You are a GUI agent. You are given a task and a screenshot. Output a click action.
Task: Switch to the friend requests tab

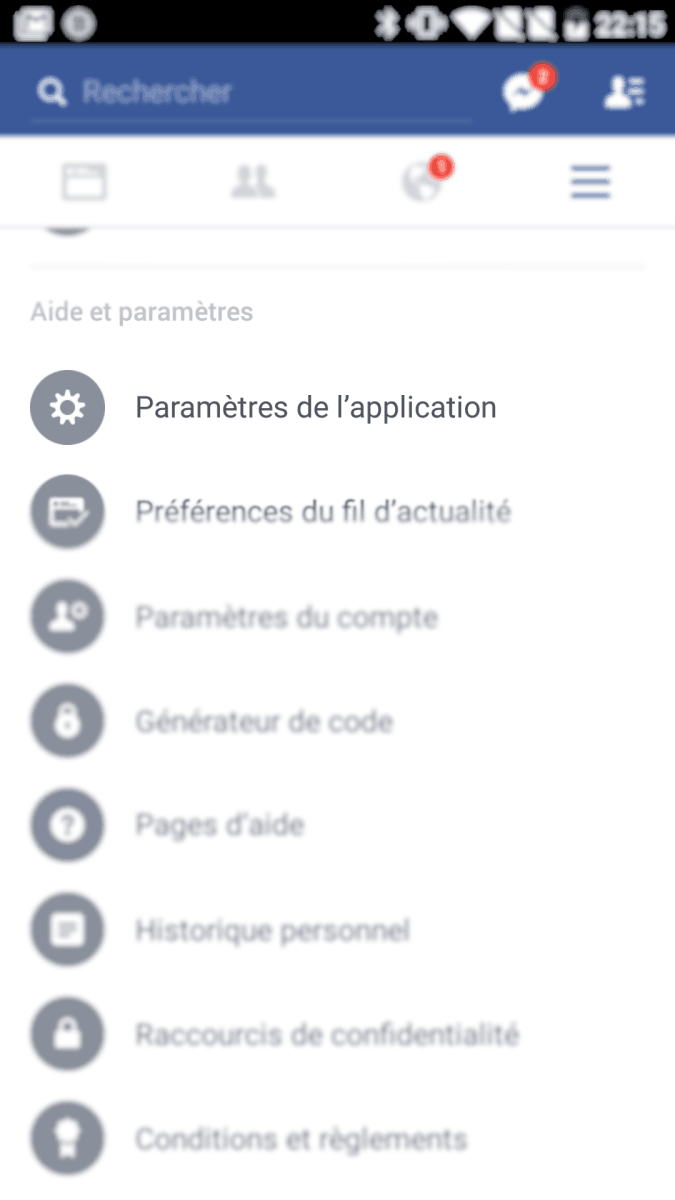[x=253, y=182]
